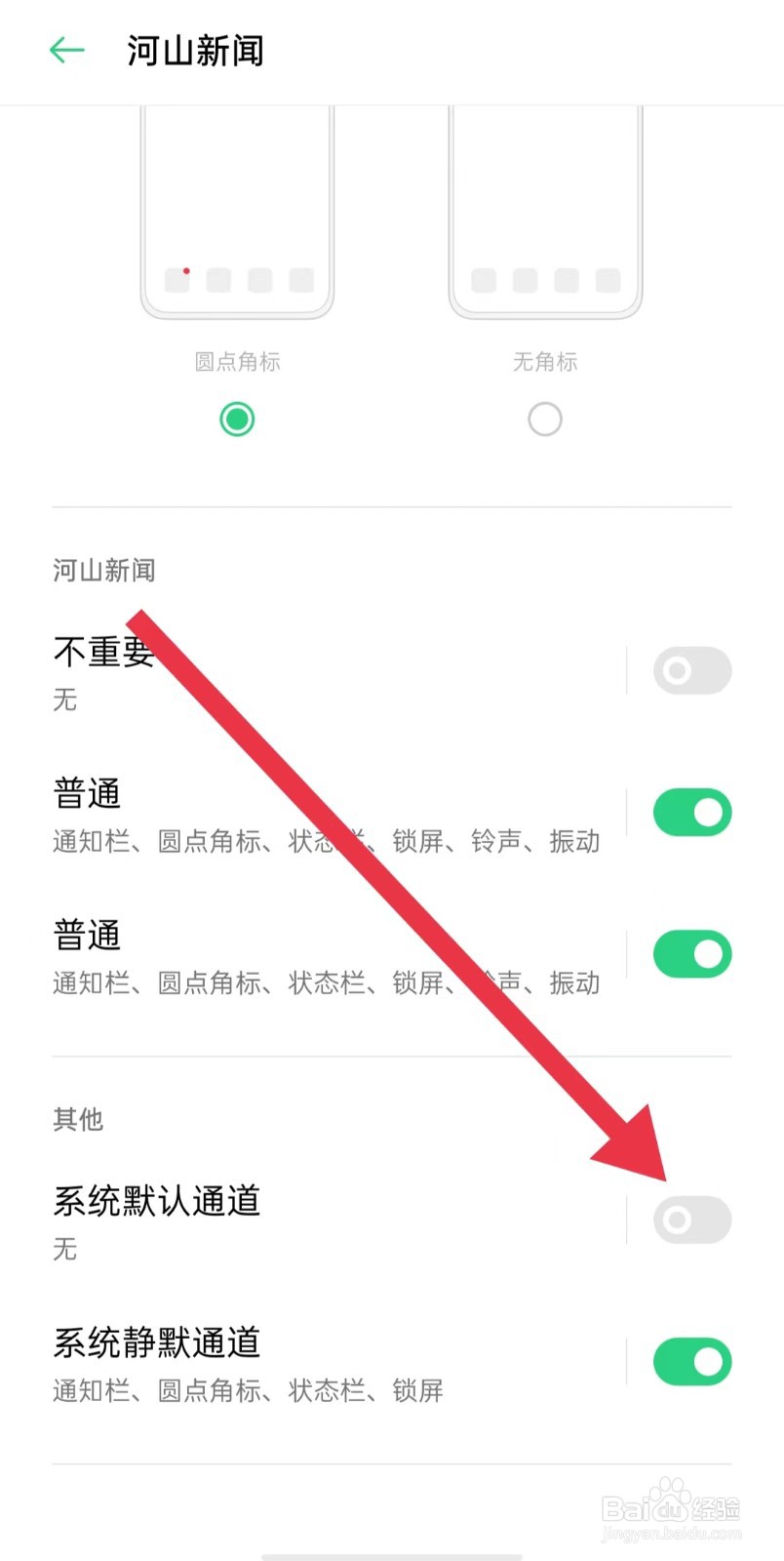Choose the 无角标 radio button

pyautogui.click(x=545, y=419)
